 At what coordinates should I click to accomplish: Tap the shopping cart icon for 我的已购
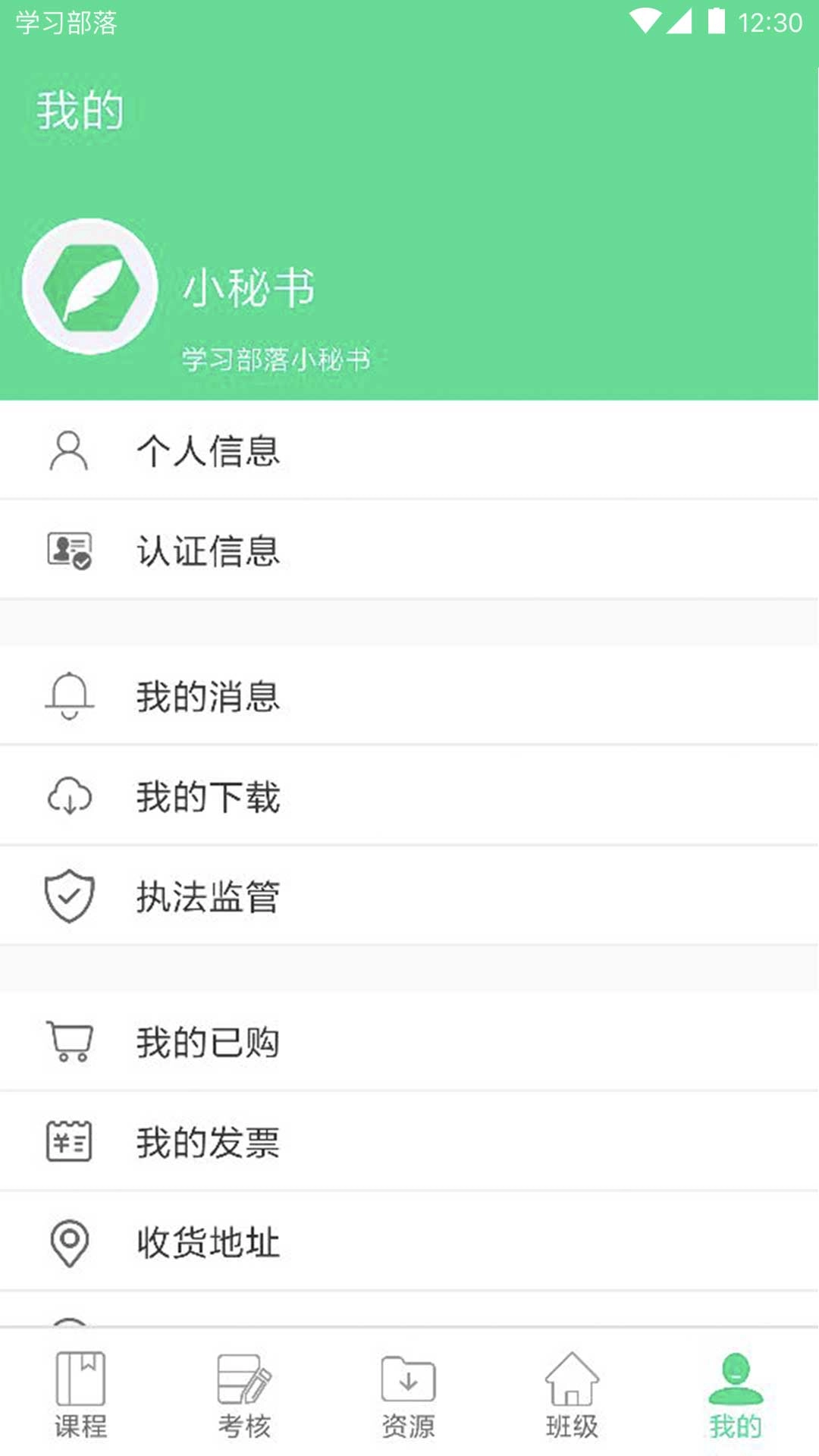point(68,1042)
